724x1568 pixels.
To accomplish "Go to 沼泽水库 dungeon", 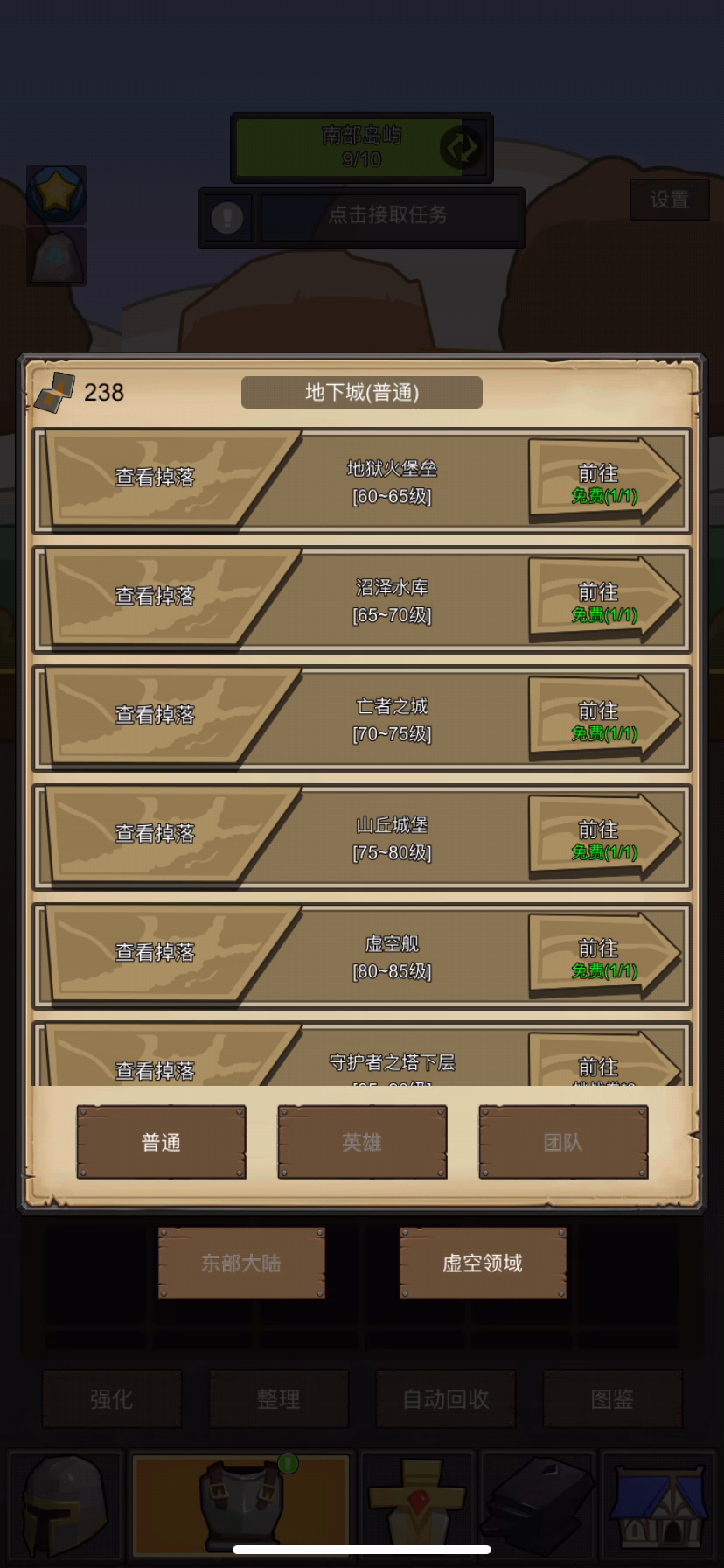I will point(604,600).
